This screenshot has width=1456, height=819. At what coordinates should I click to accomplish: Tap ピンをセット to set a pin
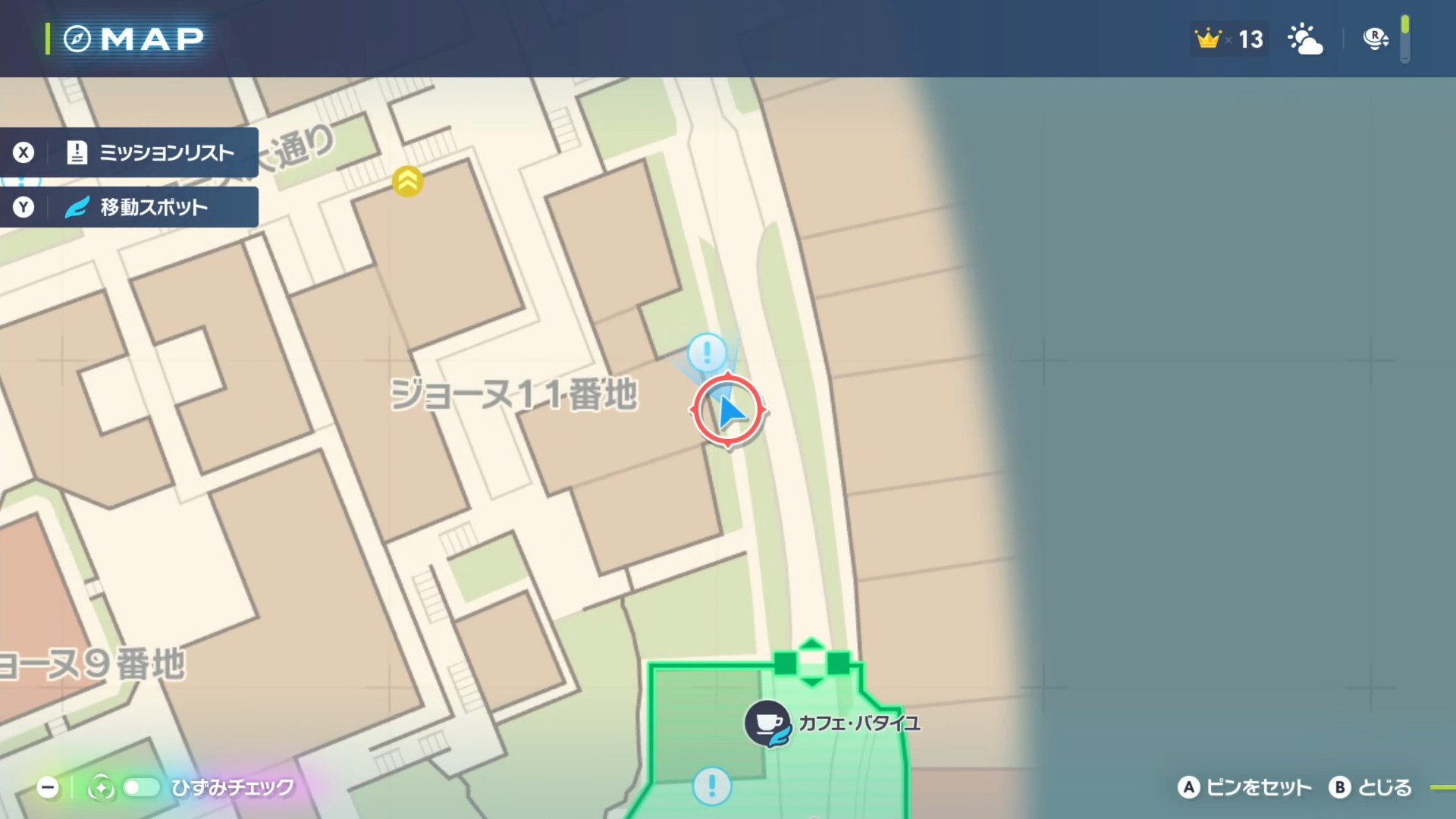point(1244,788)
